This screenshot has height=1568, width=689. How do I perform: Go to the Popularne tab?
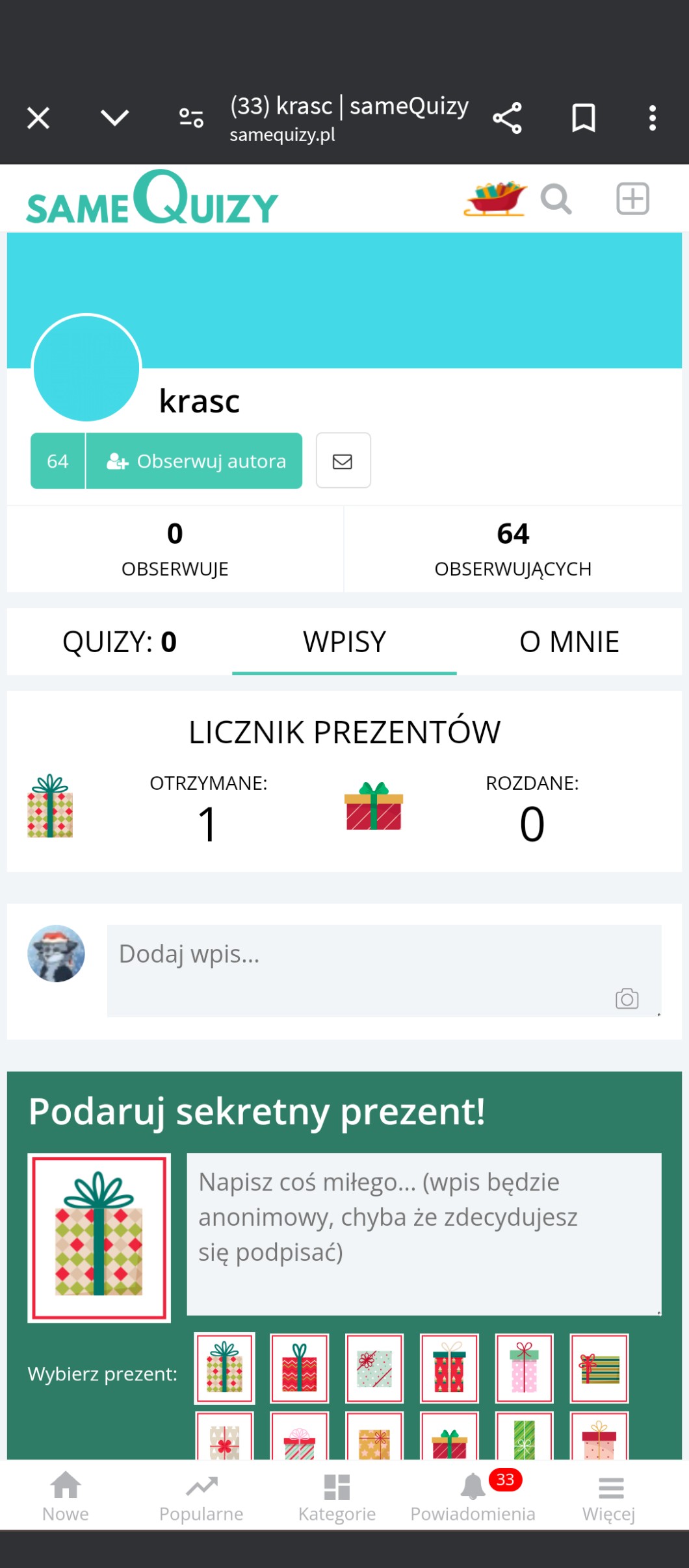[201, 1496]
